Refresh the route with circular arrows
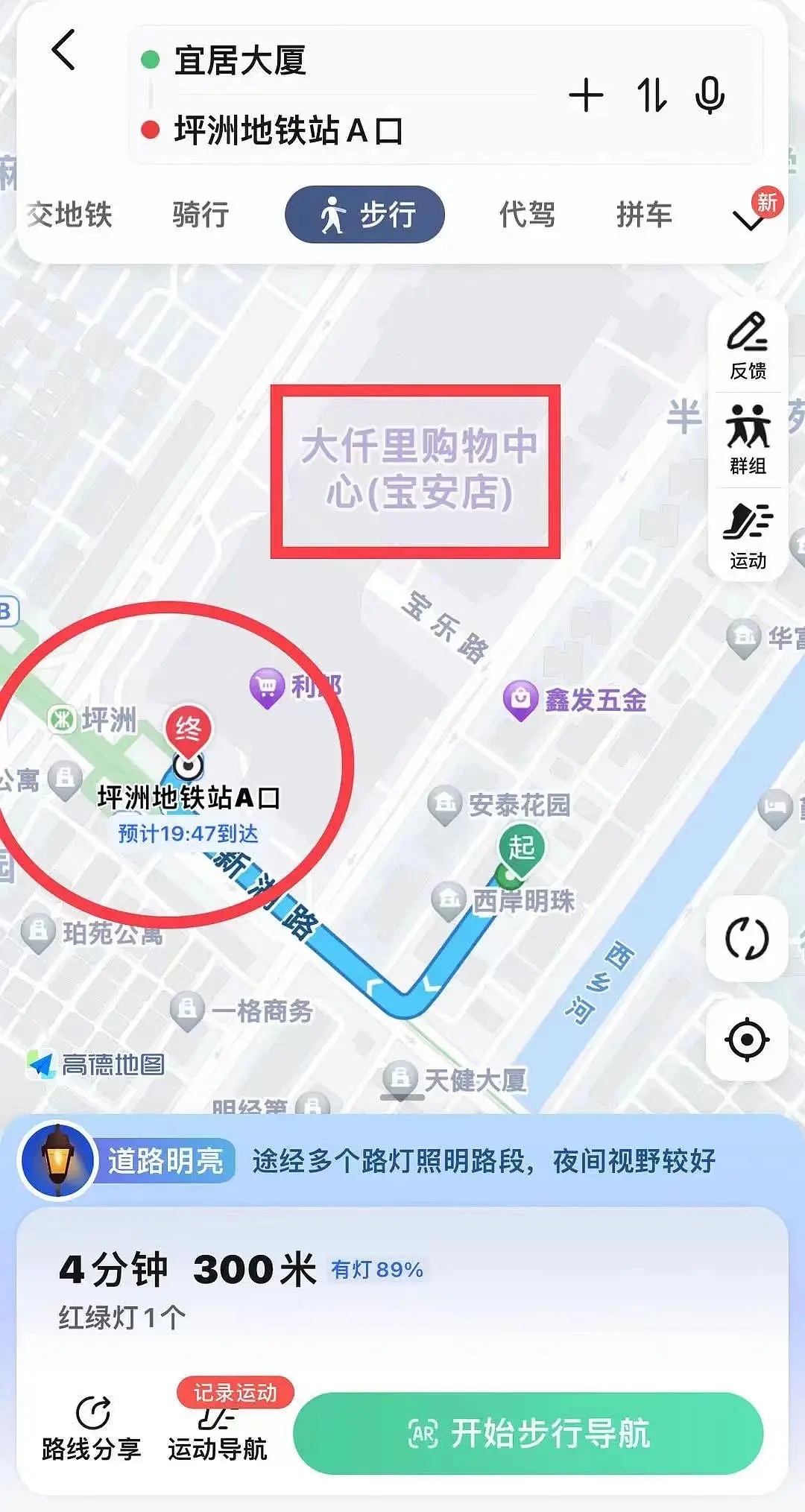The width and height of the screenshot is (805, 1512). point(747,938)
